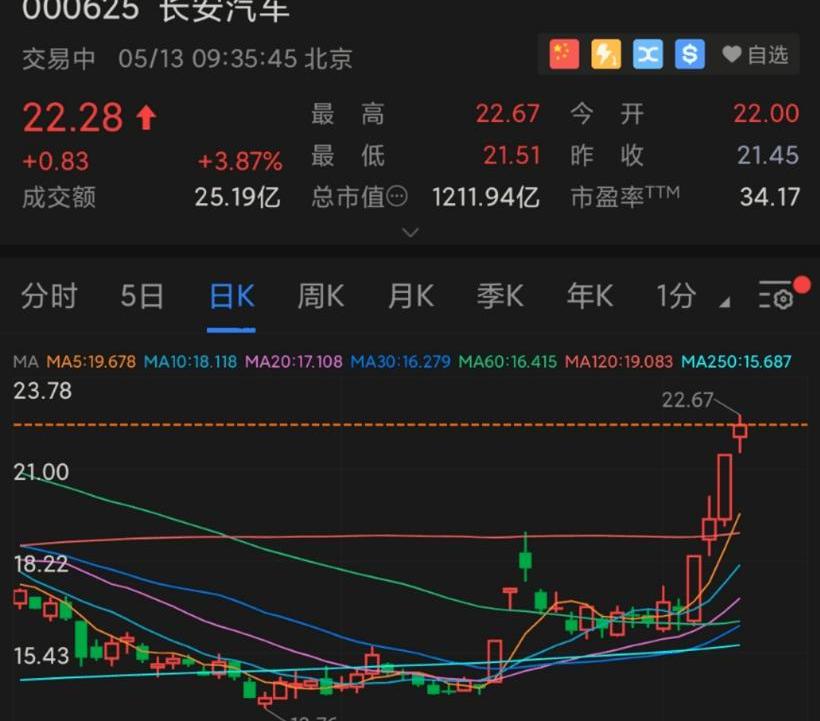Open MA indicator settings line
The height and width of the screenshot is (721, 820).
[400, 361]
